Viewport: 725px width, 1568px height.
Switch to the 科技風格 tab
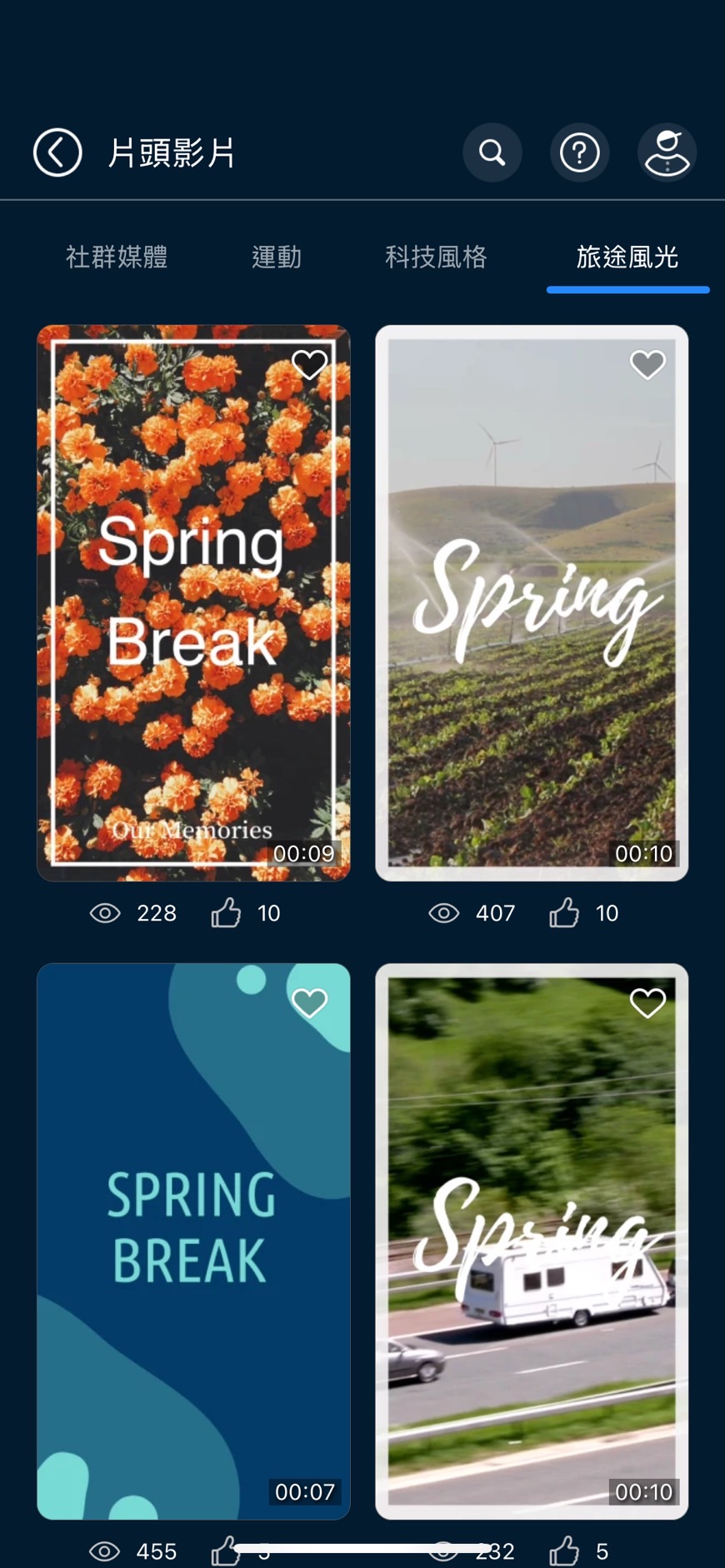click(x=436, y=257)
